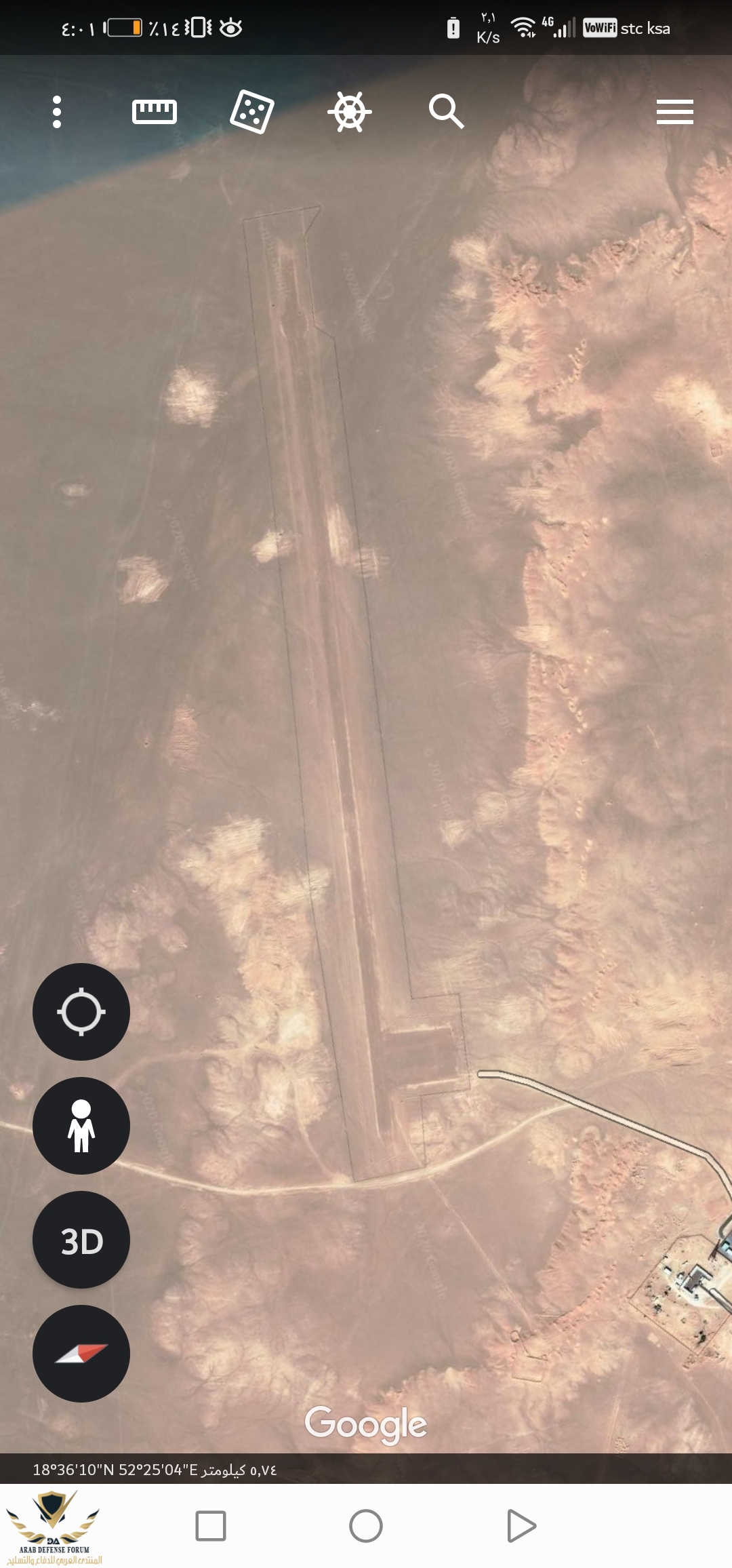Go to the system home screen
This screenshot has width=732, height=1568.
[366, 1526]
